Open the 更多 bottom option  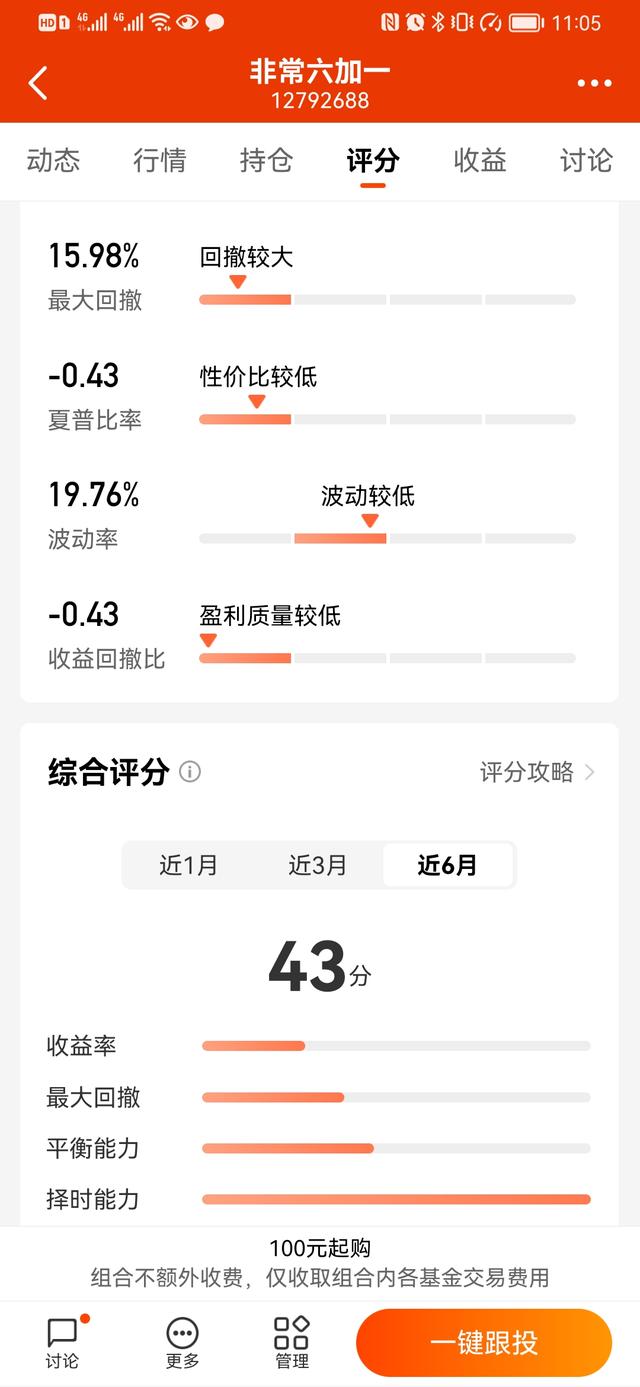(182, 1343)
